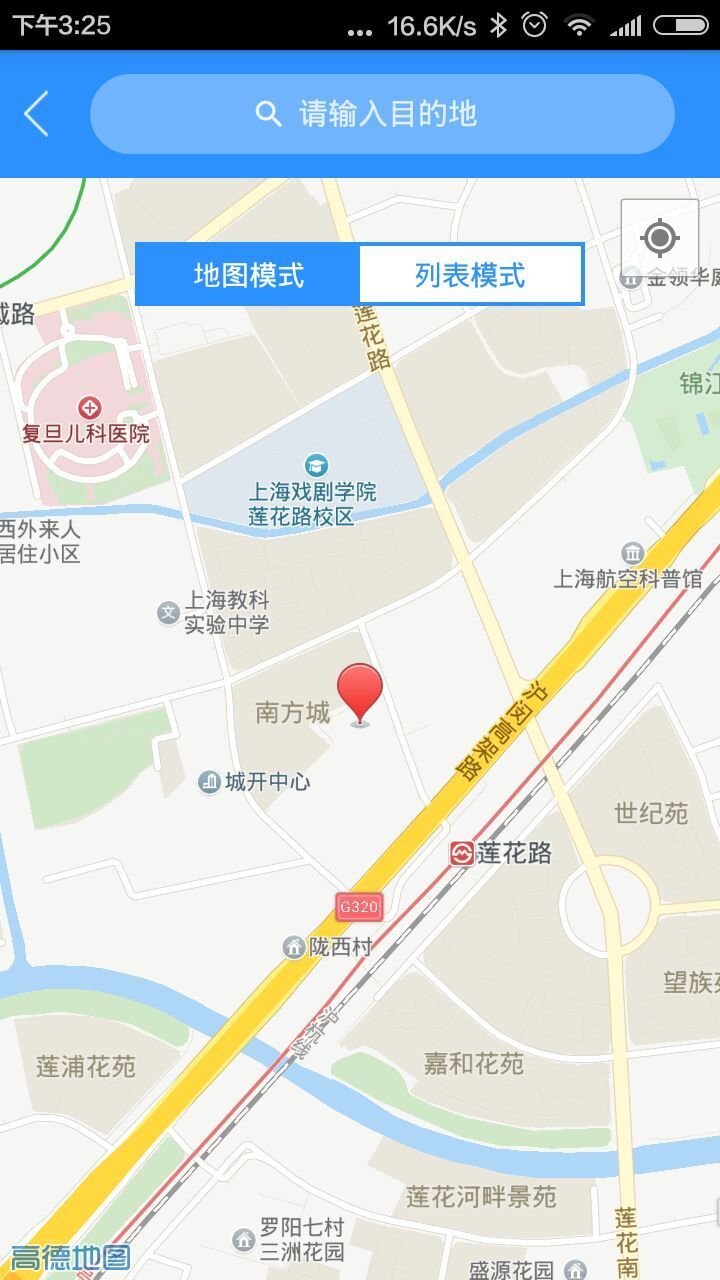Image resolution: width=720 pixels, height=1280 pixels.
Task: Go back using the top-left arrow
Action: click(x=37, y=114)
